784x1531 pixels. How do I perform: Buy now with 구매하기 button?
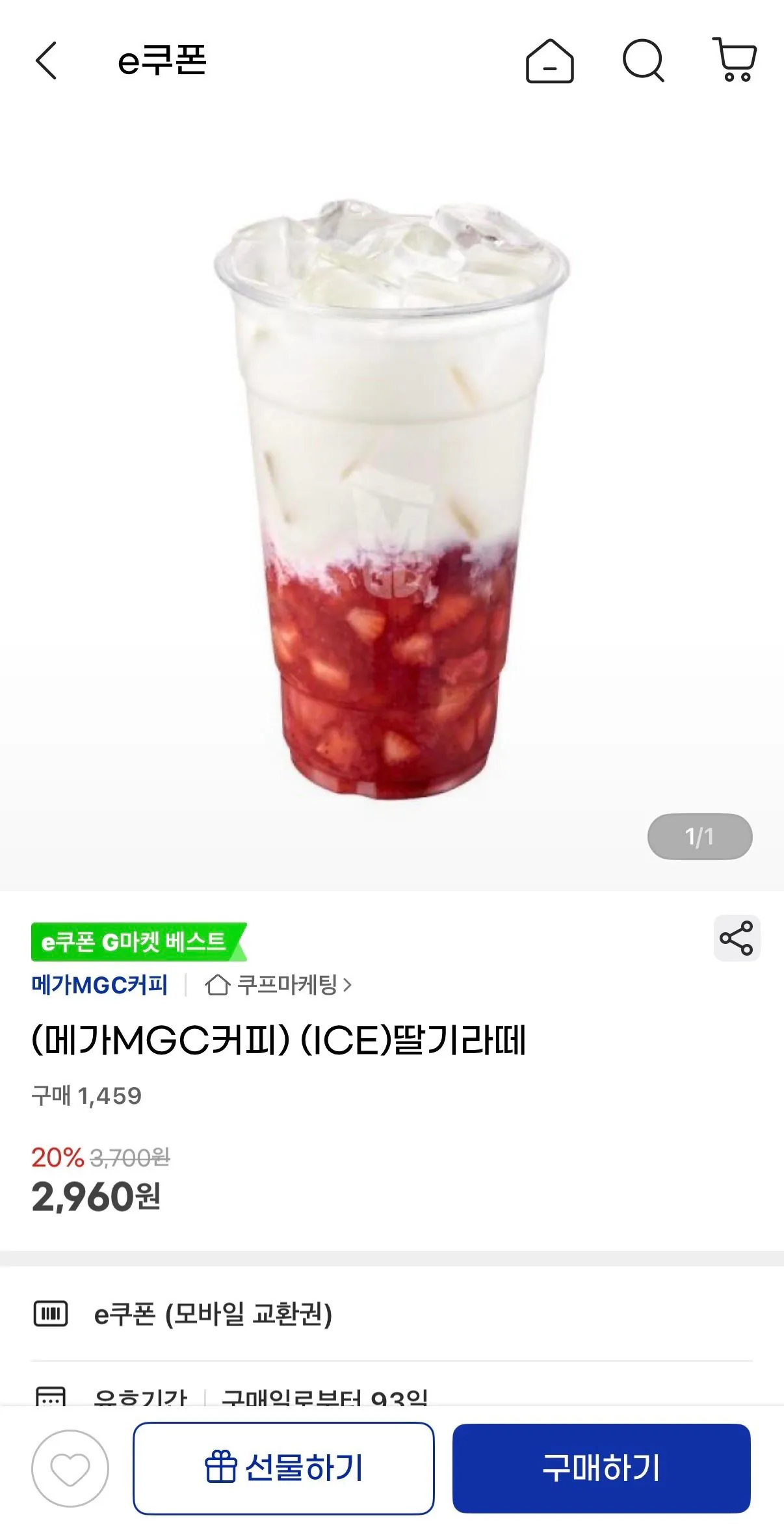[601, 1468]
